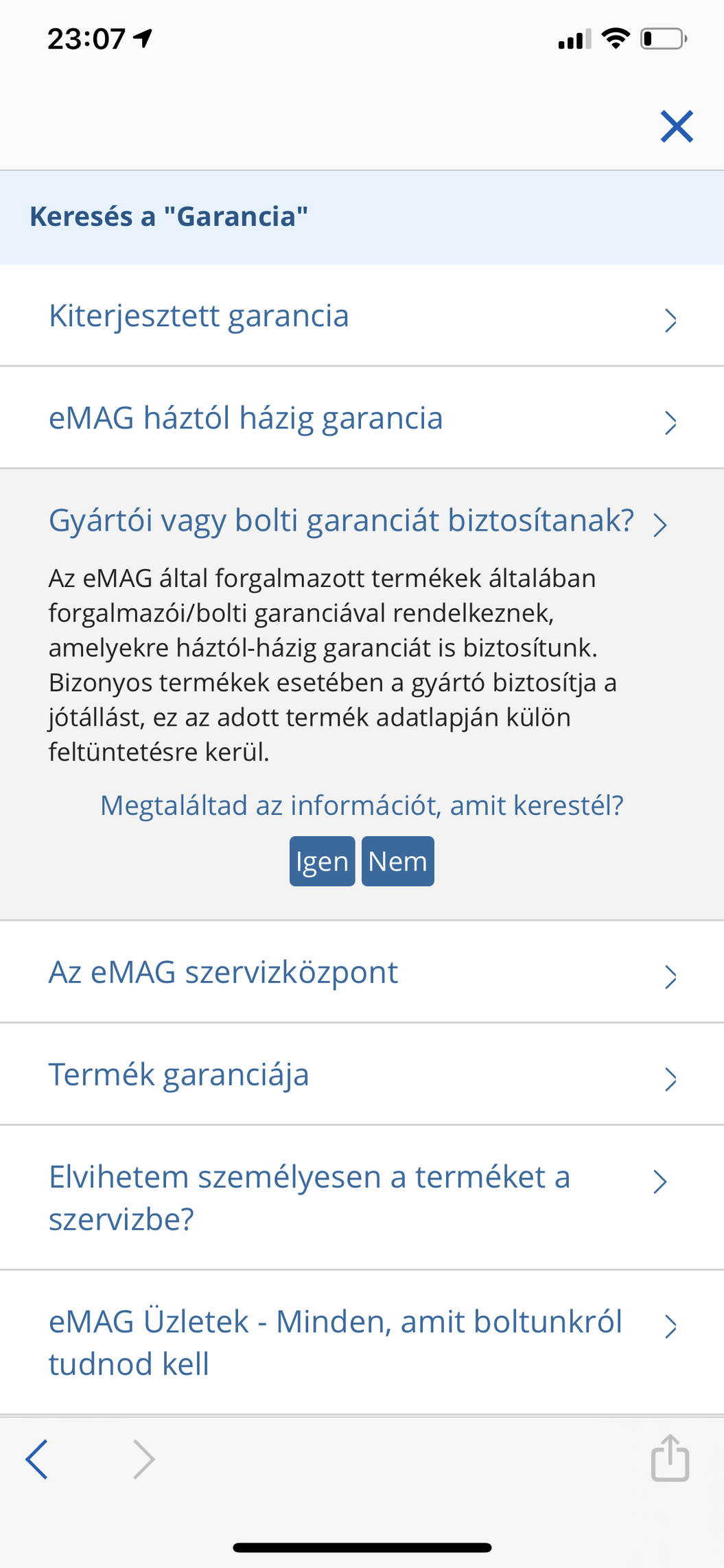Expand Termék garanciája

click(362, 1074)
